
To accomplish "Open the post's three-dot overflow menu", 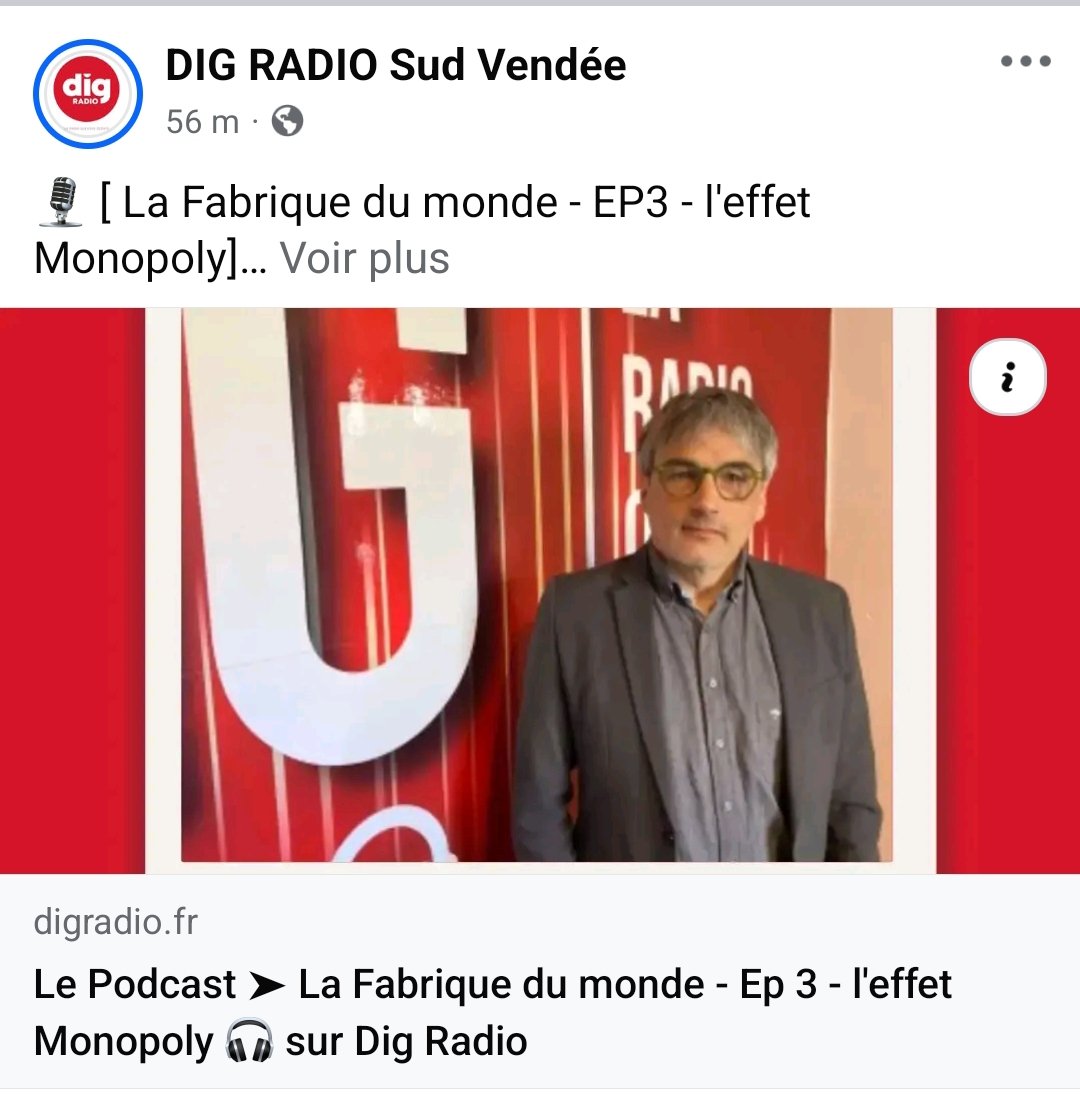I will click(x=1025, y=62).
